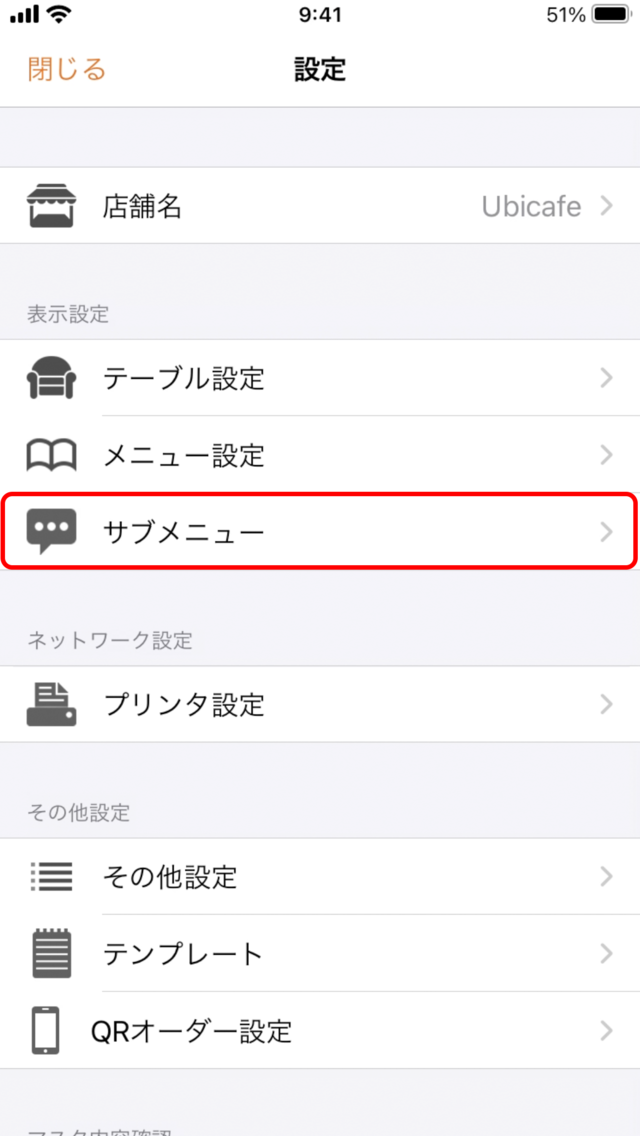Open テンプレート
This screenshot has width=640, height=1136.
(320, 953)
